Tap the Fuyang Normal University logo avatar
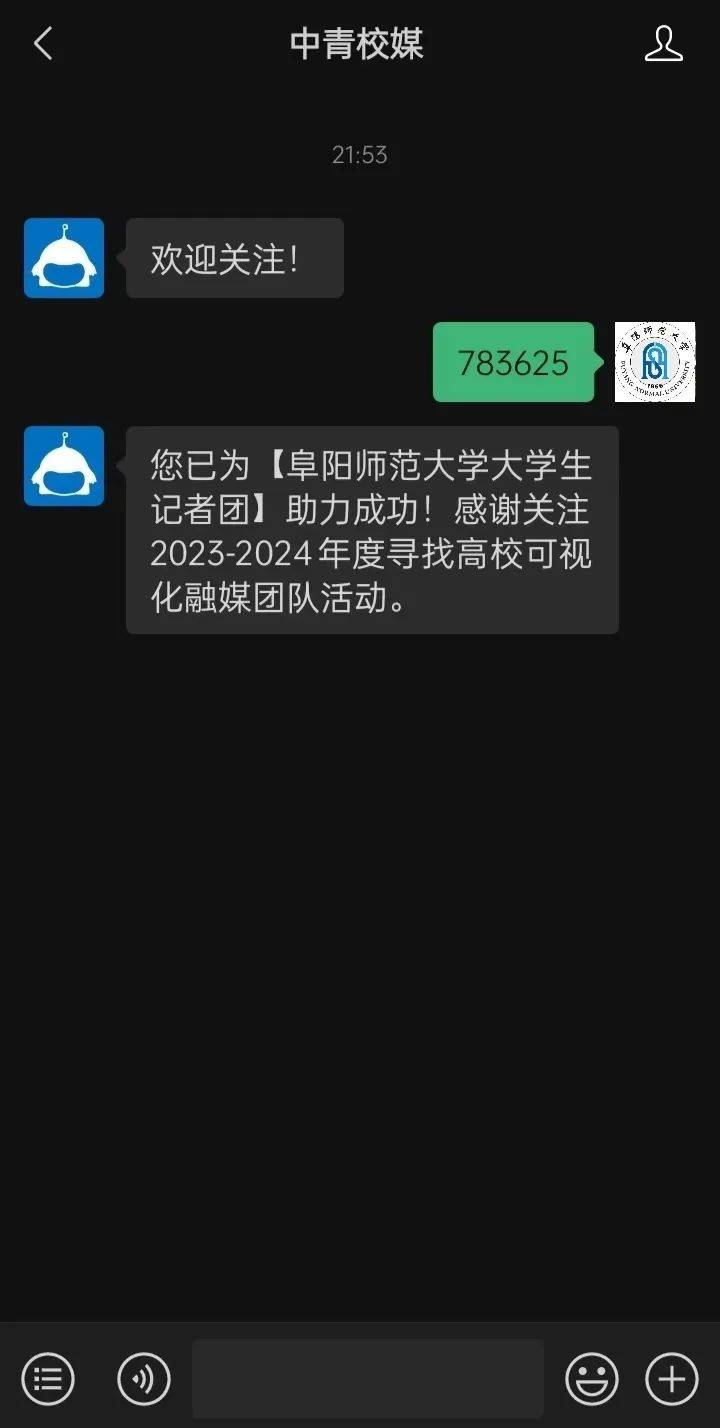Viewport: 720px width, 1428px height. click(x=654, y=362)
